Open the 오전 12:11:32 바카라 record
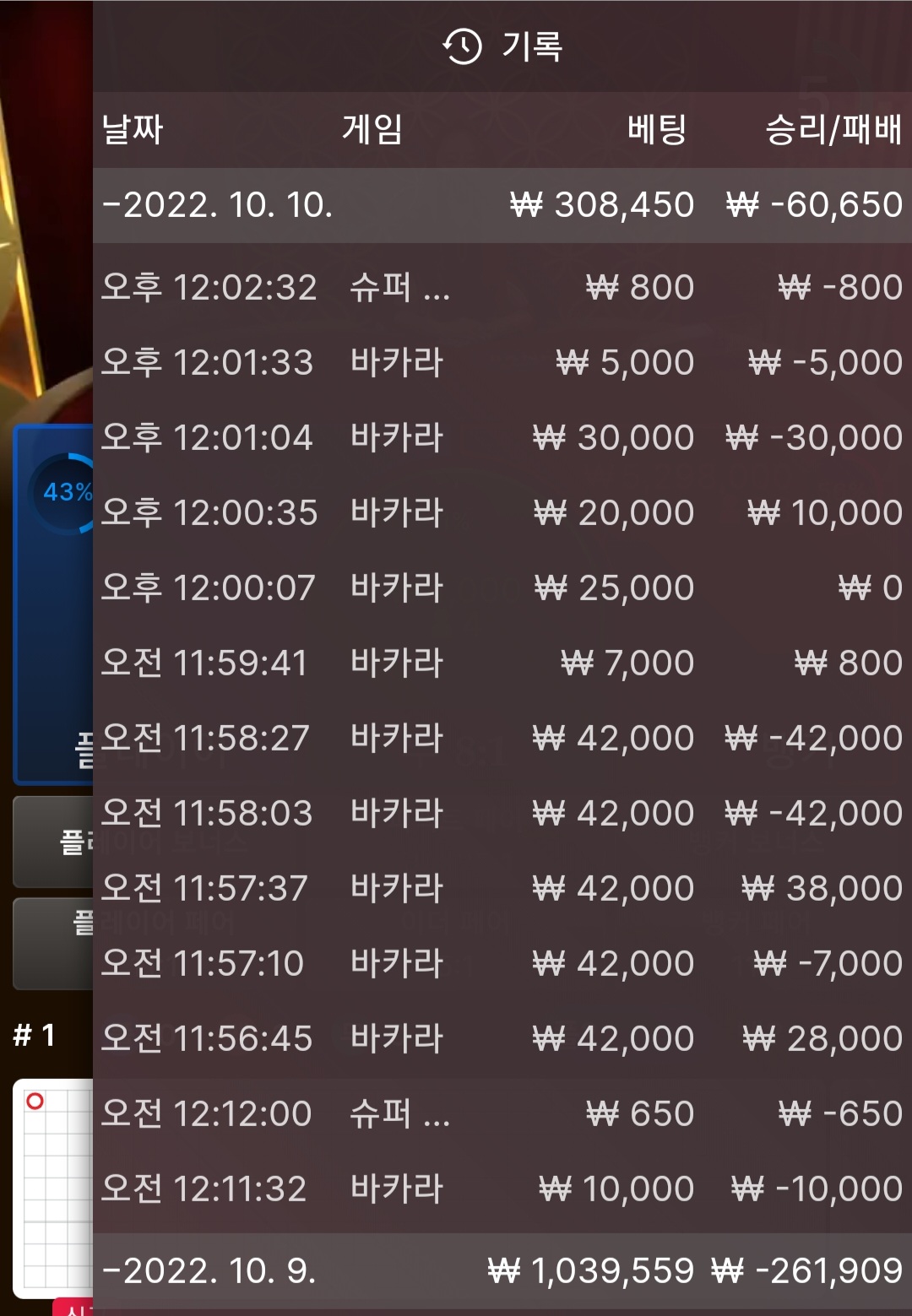 (x=502, y=1189)
